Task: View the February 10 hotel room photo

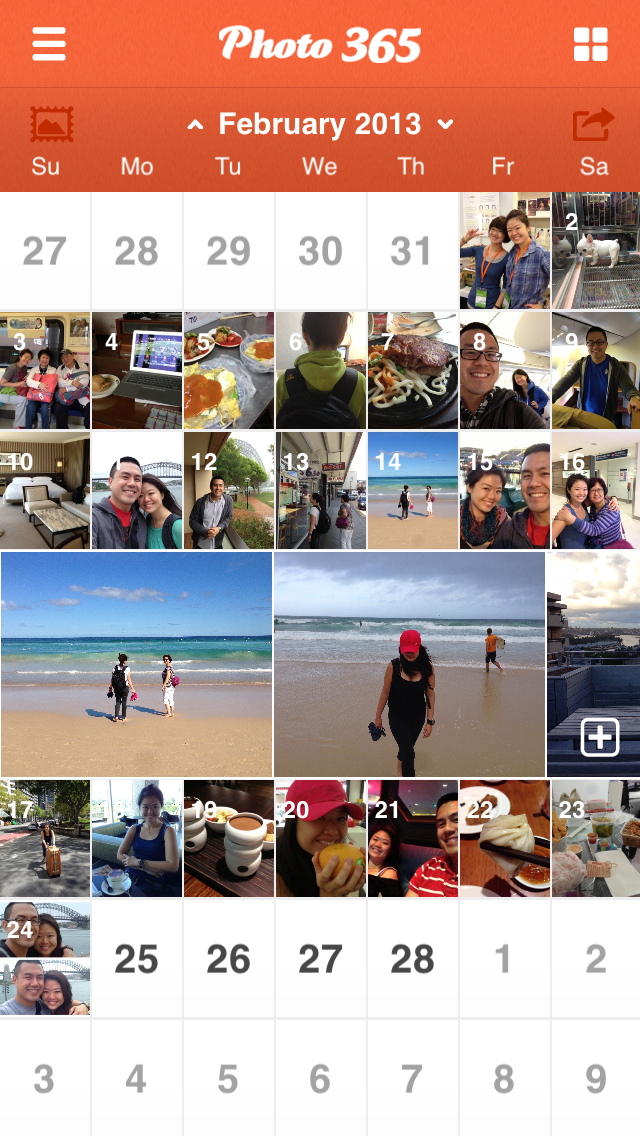Action: (x=45, y=491)
